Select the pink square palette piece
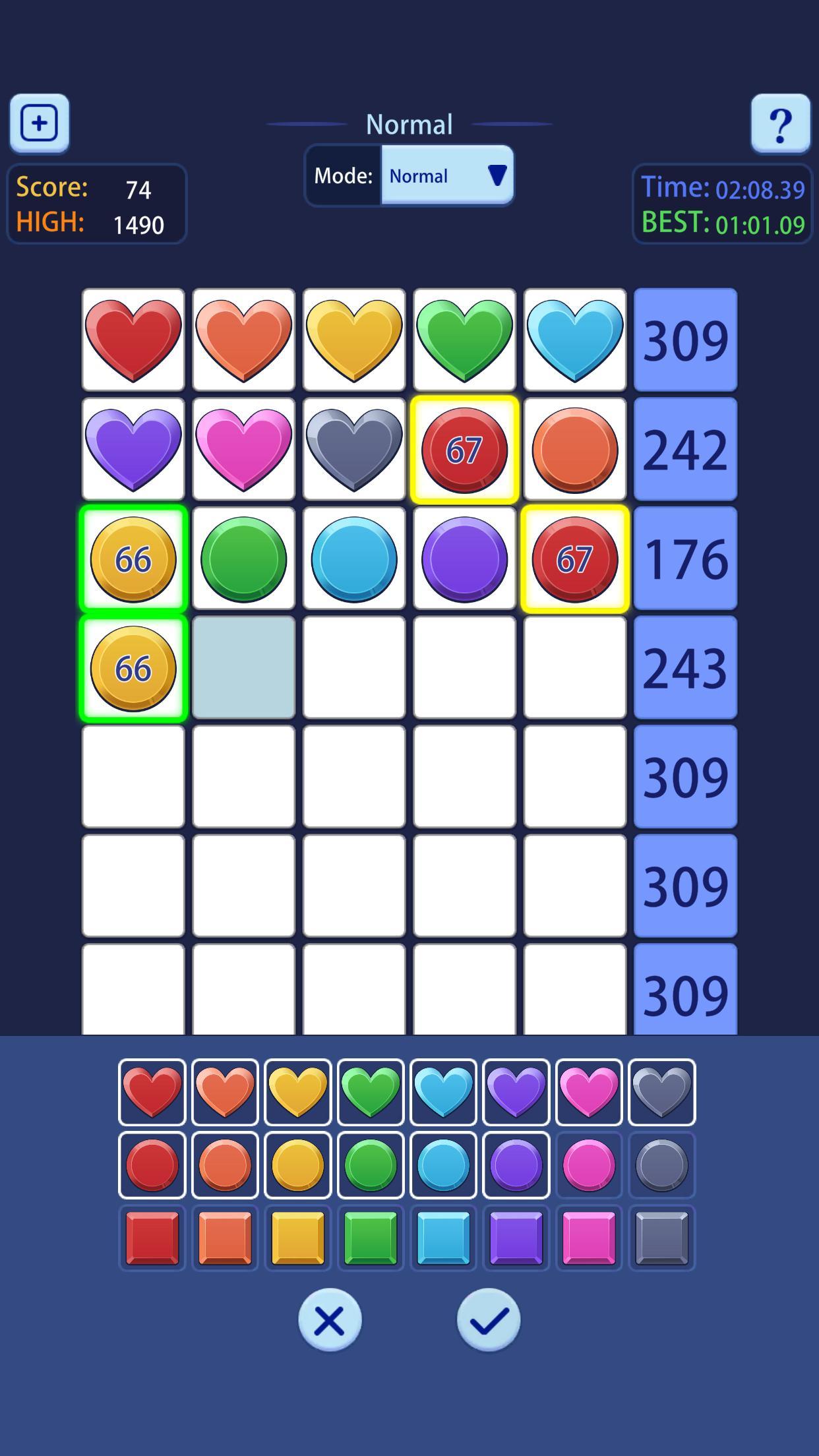Viewport: 819px width, 1456px height. [x=588, y=1238]
